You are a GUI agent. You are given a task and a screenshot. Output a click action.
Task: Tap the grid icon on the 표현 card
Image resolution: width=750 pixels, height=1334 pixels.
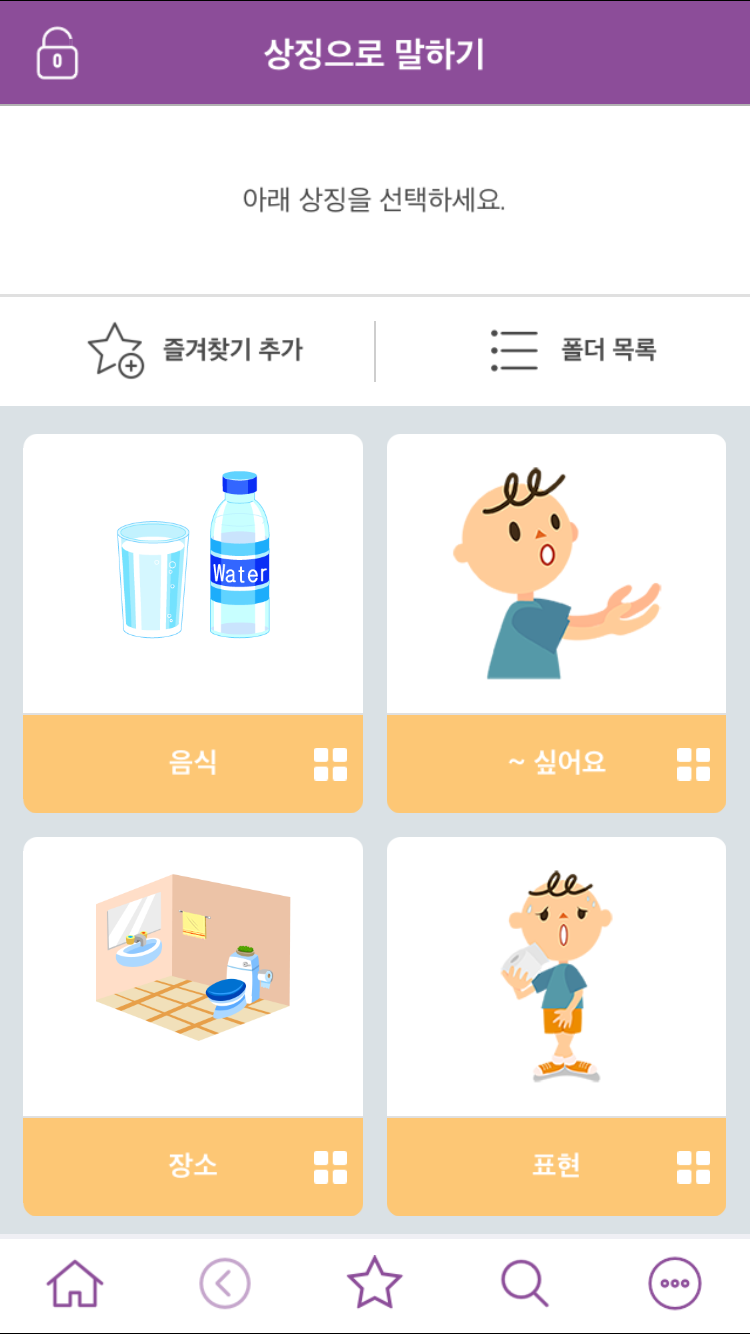click(694, 1166)
